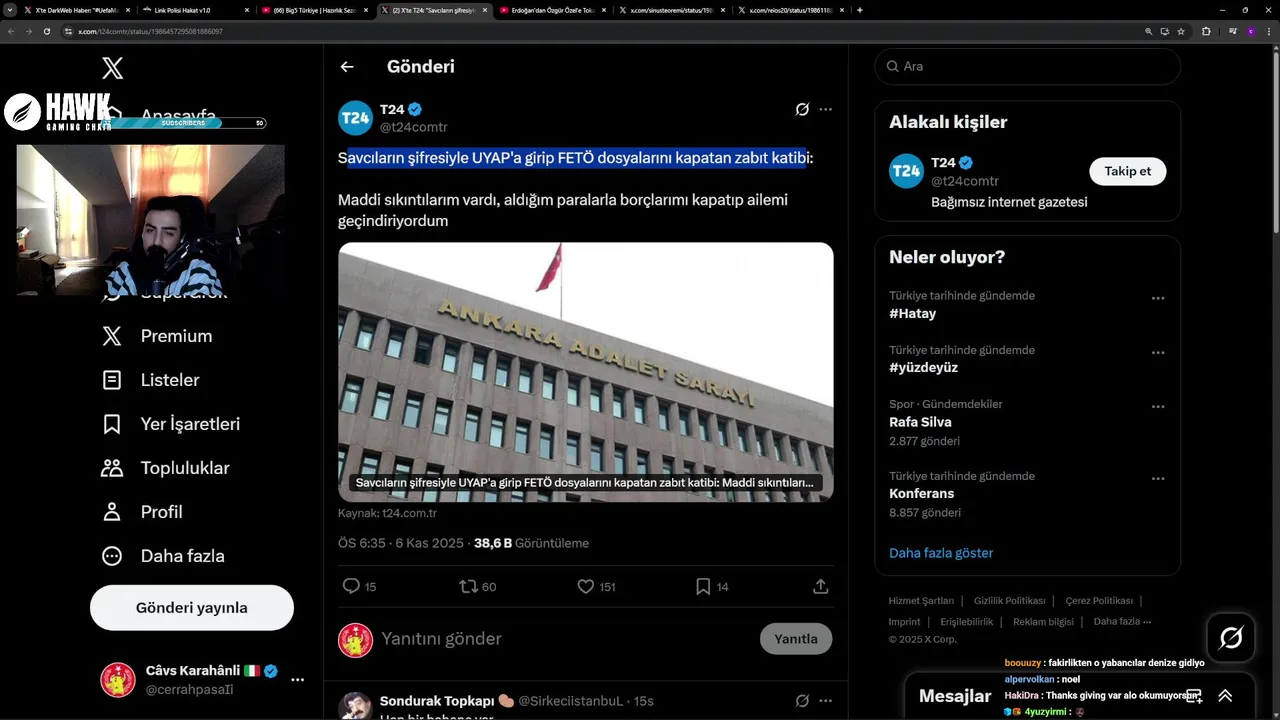Share T24's post
Image resolution: width=1280 pixels, height=720 pixels.
[x=820, y=586]
